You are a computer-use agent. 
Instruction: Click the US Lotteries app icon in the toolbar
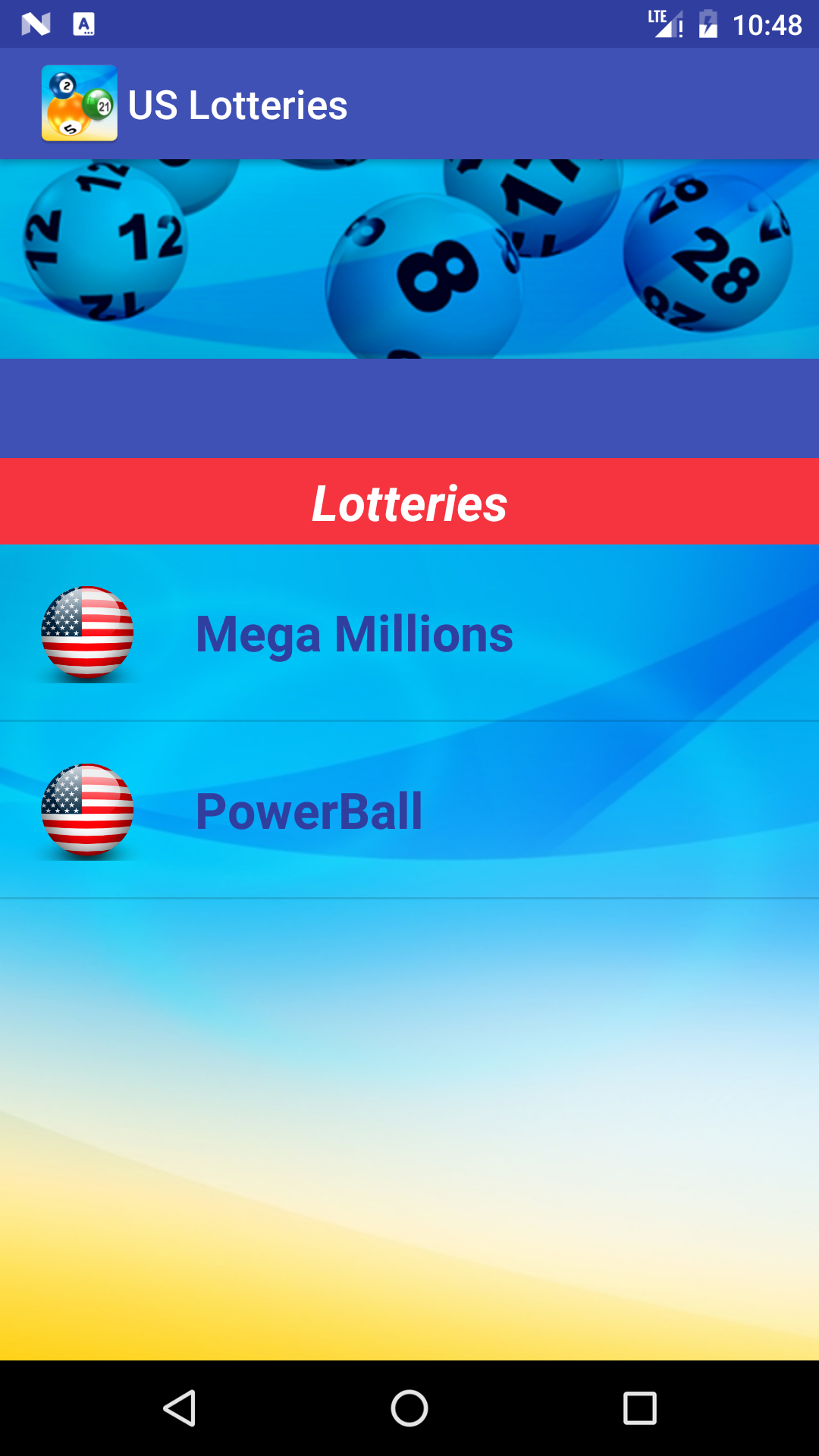point(81,104)
